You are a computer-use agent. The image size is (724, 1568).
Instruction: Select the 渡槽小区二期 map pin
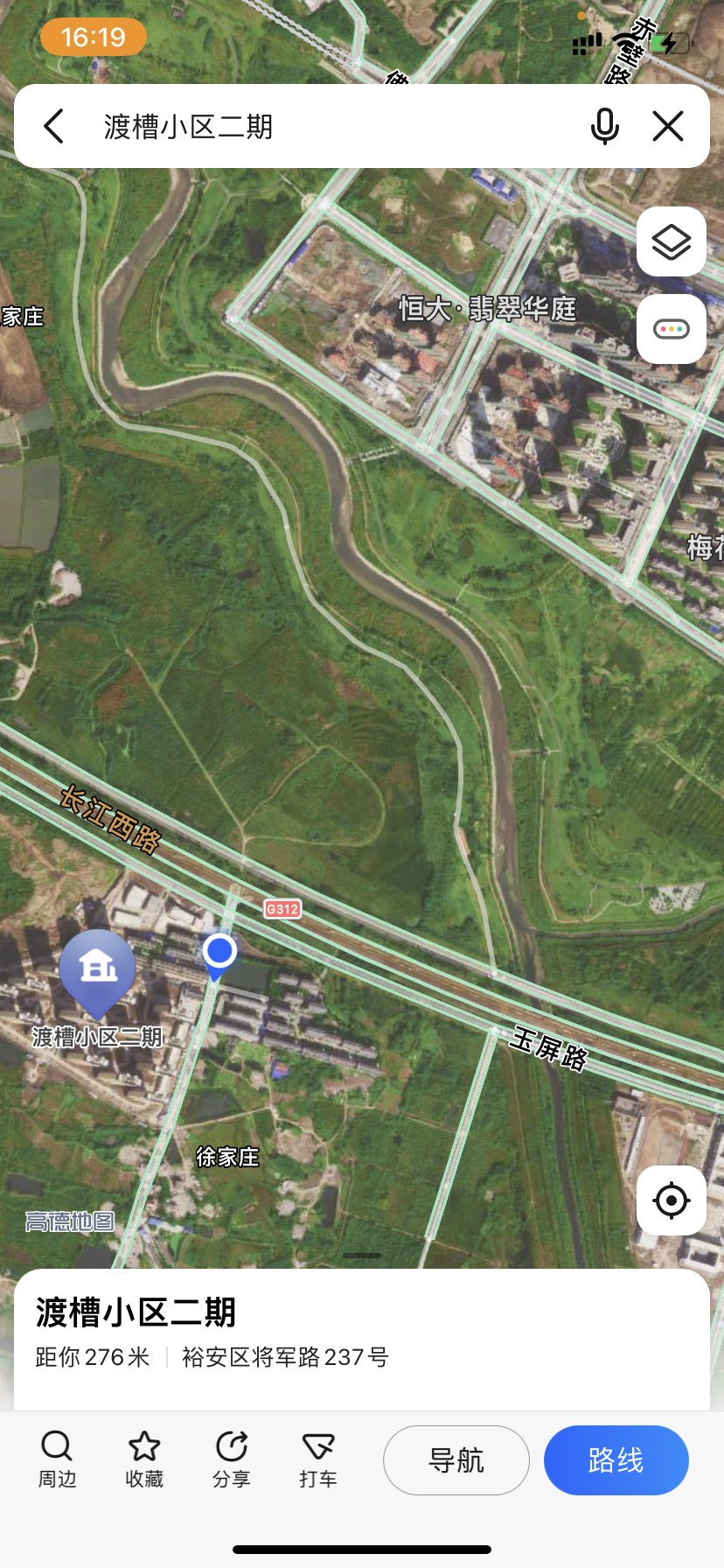coord(97,969)
